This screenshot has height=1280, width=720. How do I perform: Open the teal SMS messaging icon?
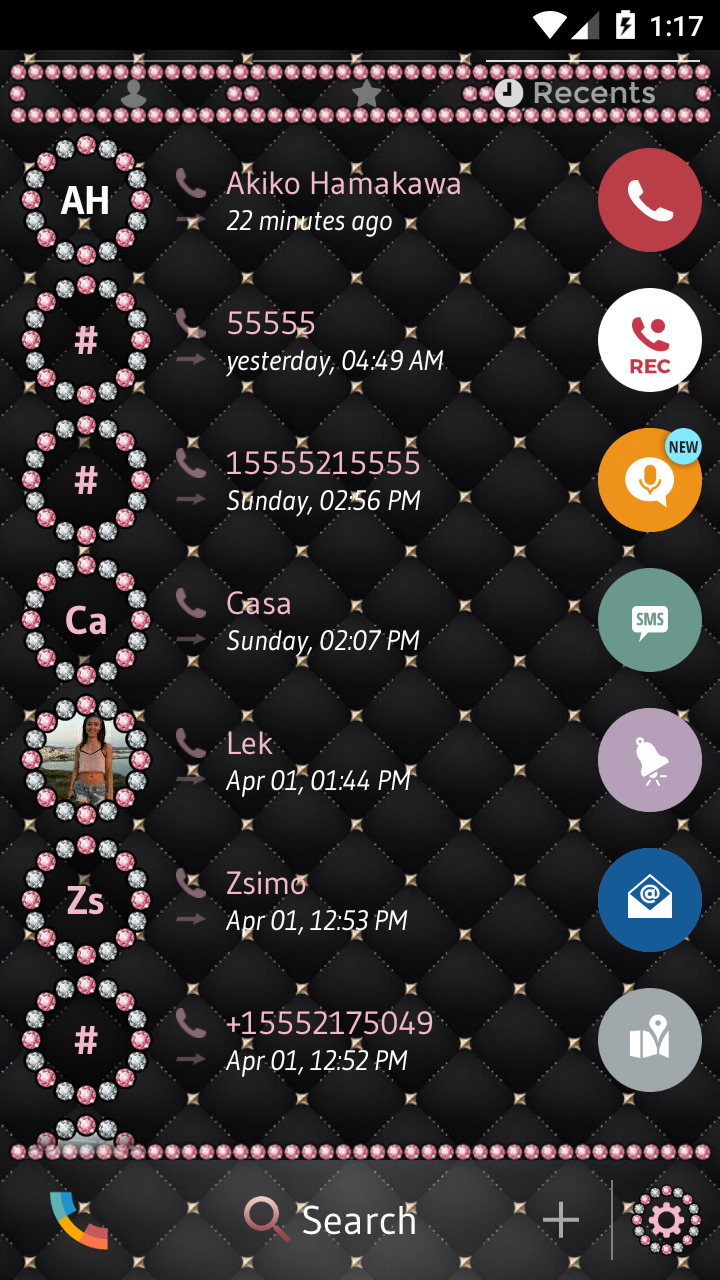(x=649, y=620)
